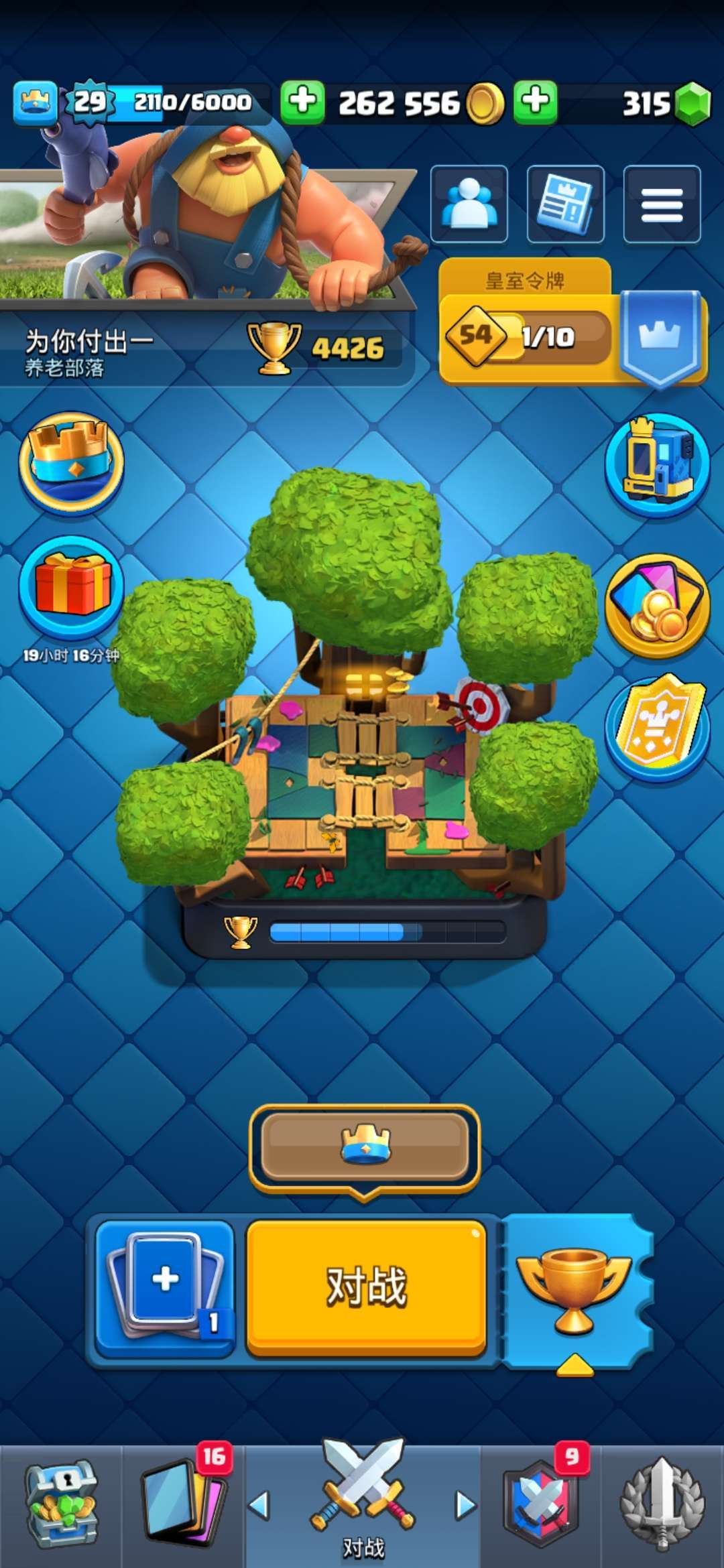Switch to the cards collection tab
The width and height of the screenshot is (724, 1568).
183,1504
